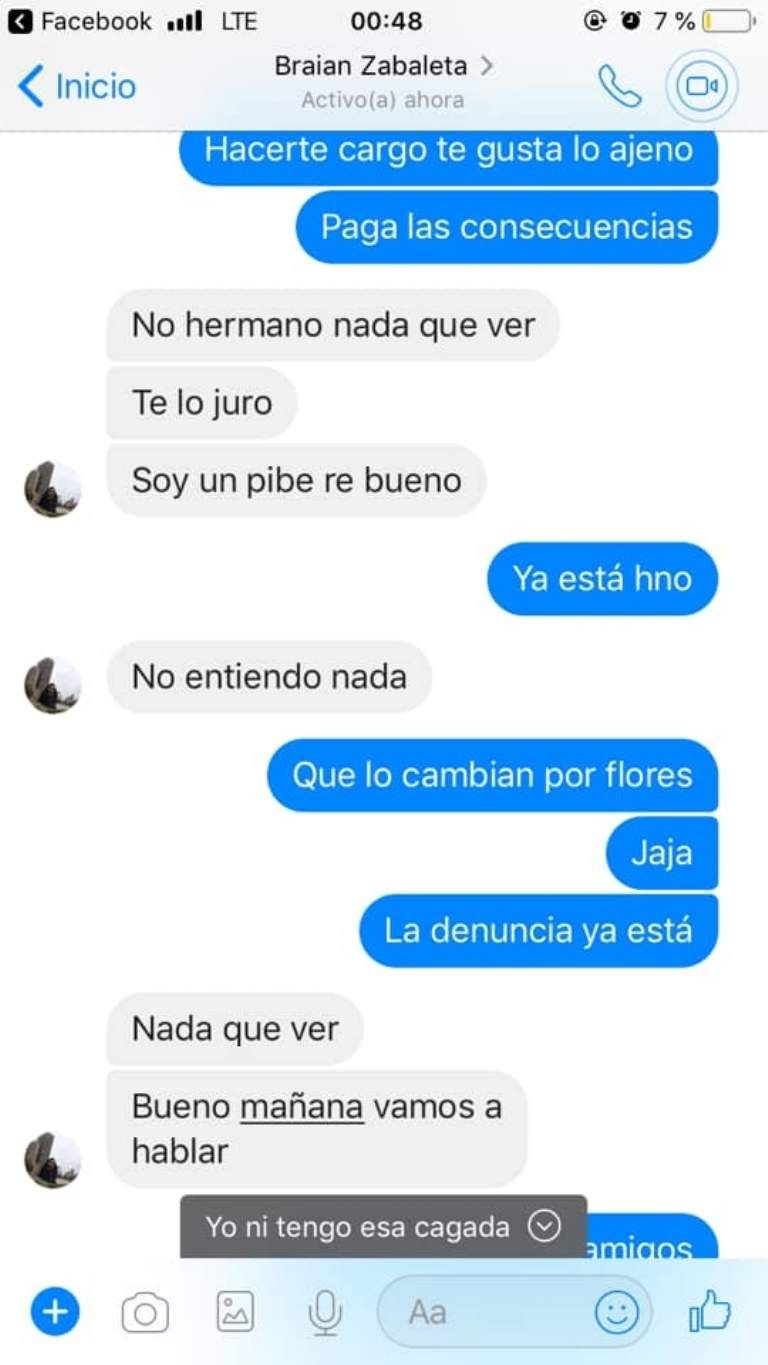Open the photo gallery picker
The width and height of the screenshot is (768, 1365).
pyautogui.click(x=235, y=1312)
